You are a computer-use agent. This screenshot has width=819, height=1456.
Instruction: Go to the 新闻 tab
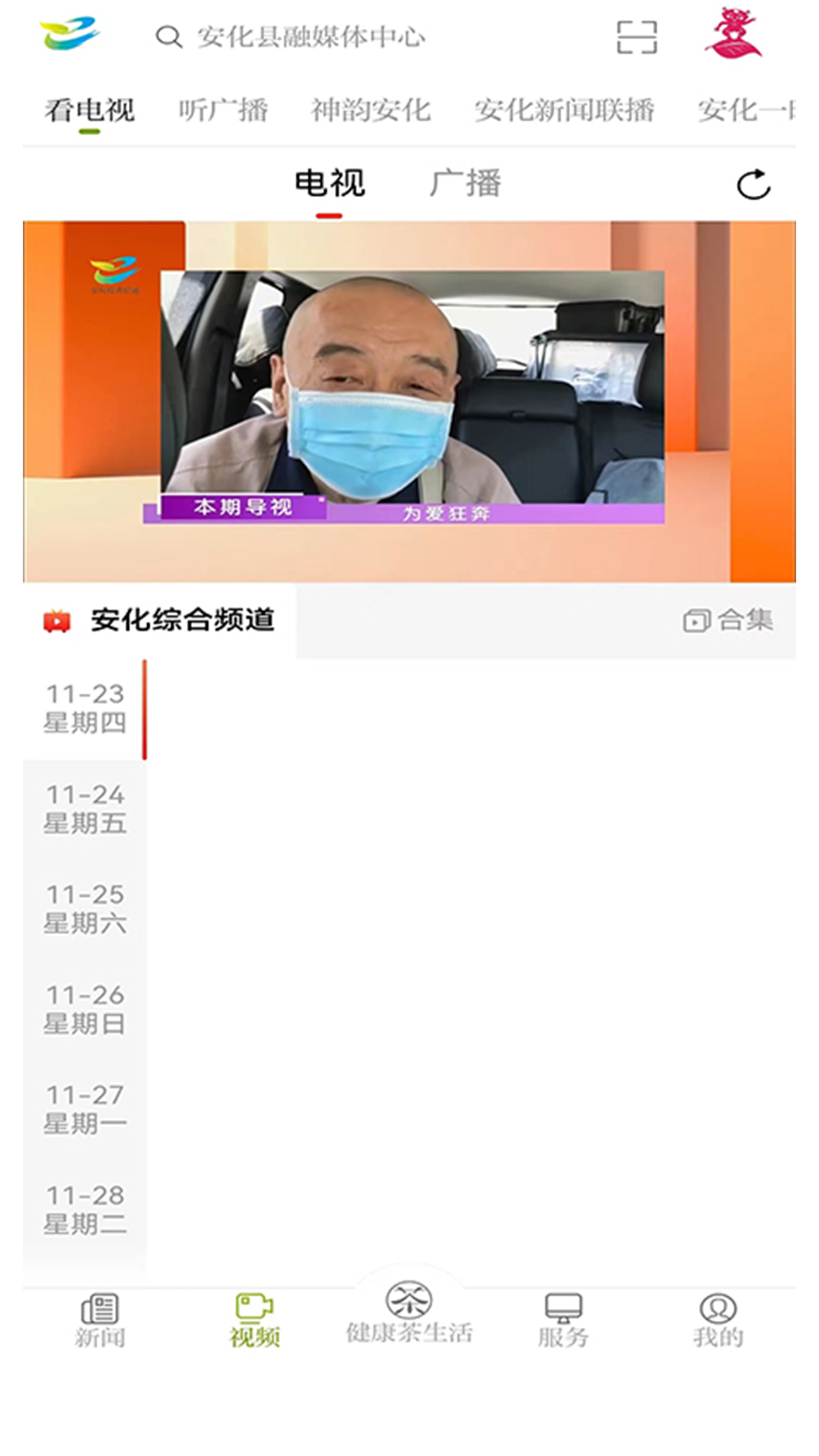pyautogui.click(x=100, y=1321)
